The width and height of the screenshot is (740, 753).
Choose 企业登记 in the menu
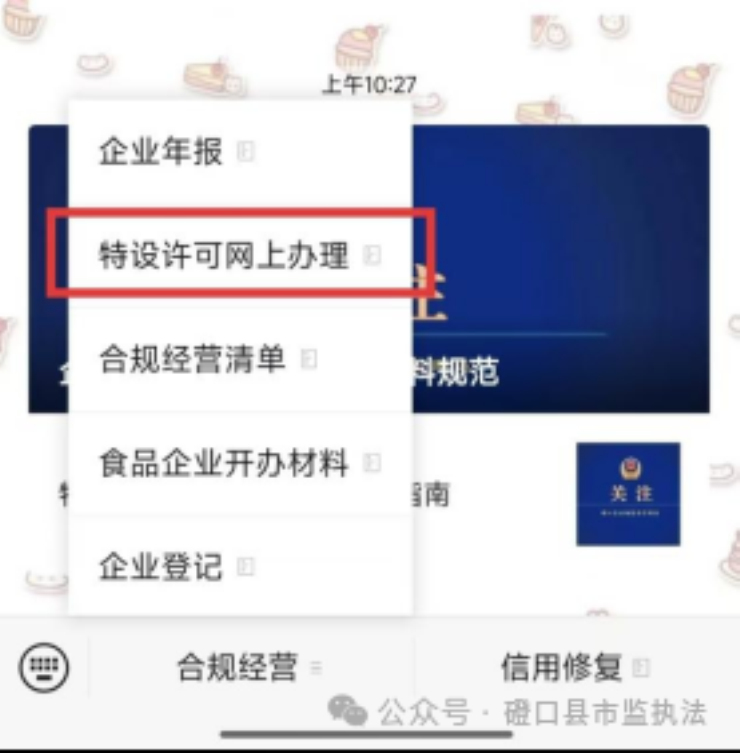pos(160,566)
